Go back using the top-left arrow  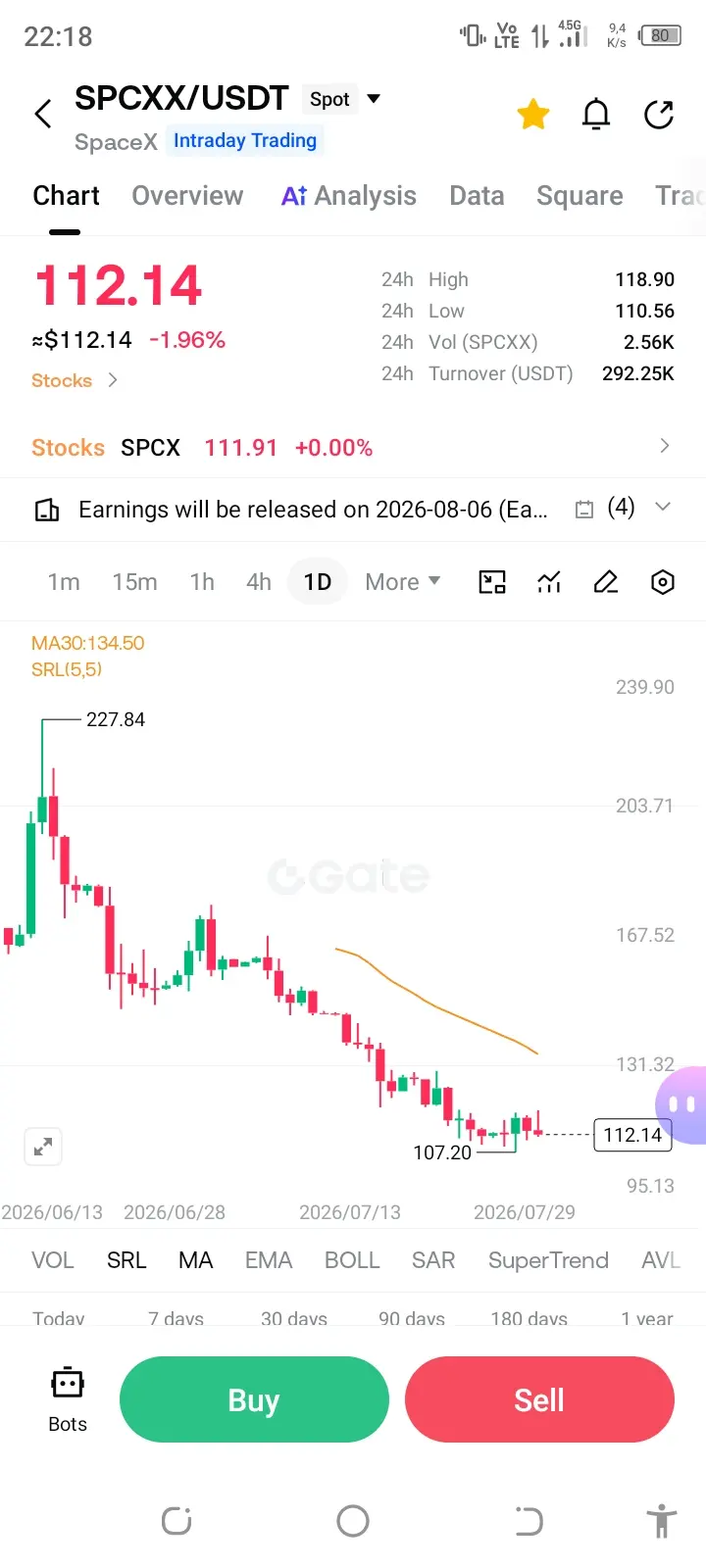coord(43,114)
